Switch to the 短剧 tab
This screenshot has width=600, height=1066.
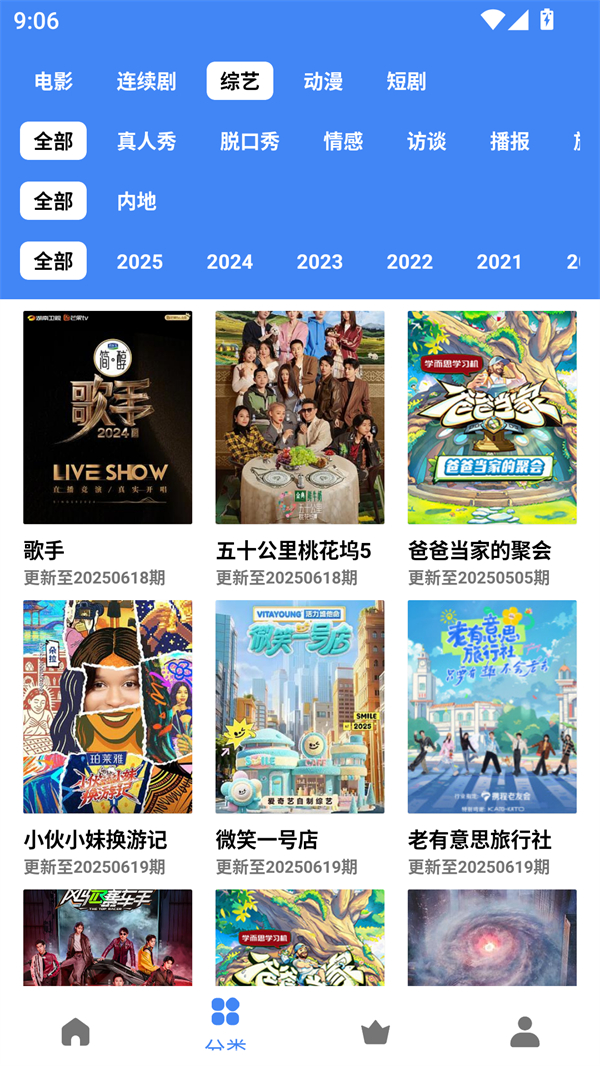tap(406, 81)
